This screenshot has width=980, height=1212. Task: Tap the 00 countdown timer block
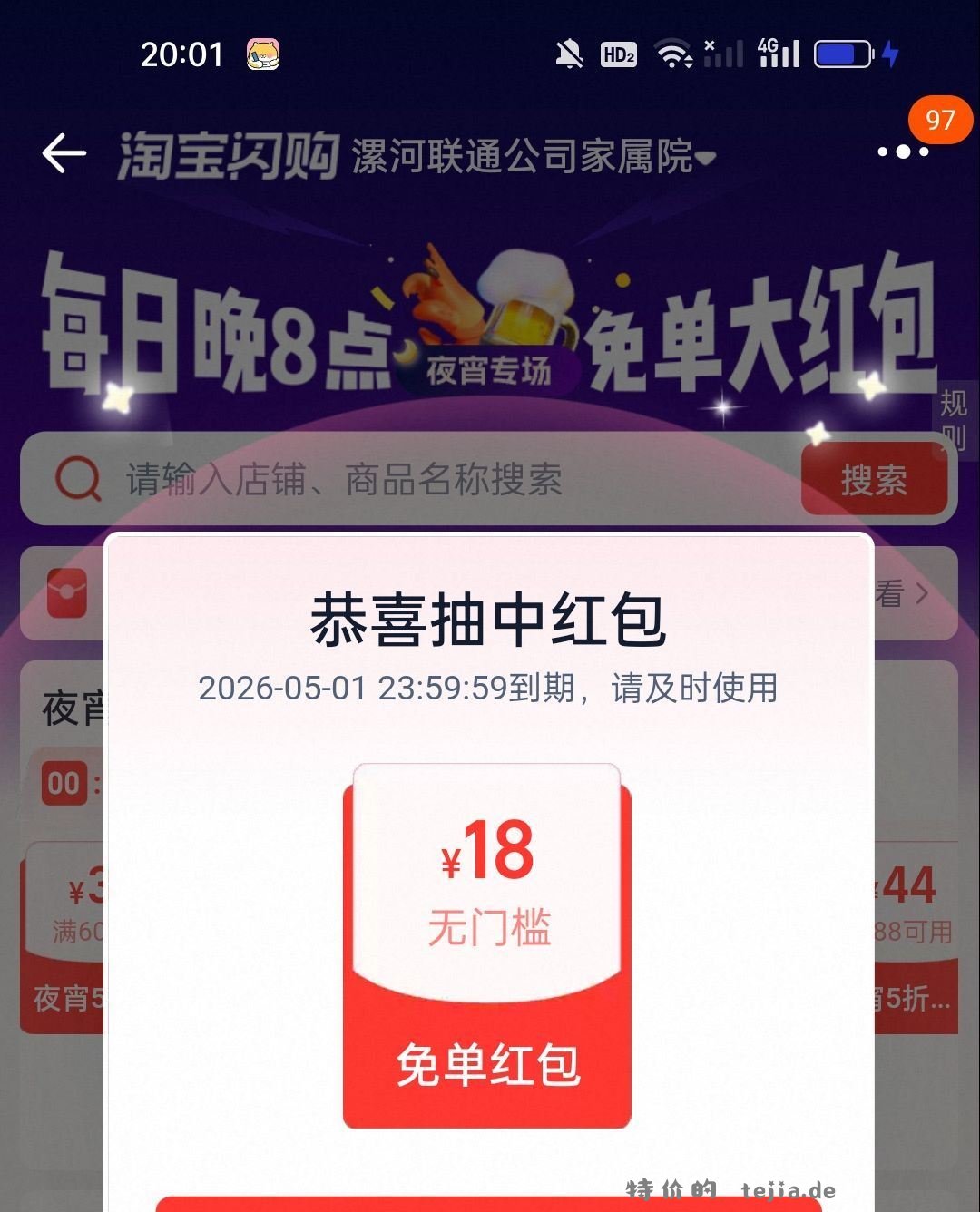[x=64, y=783]
